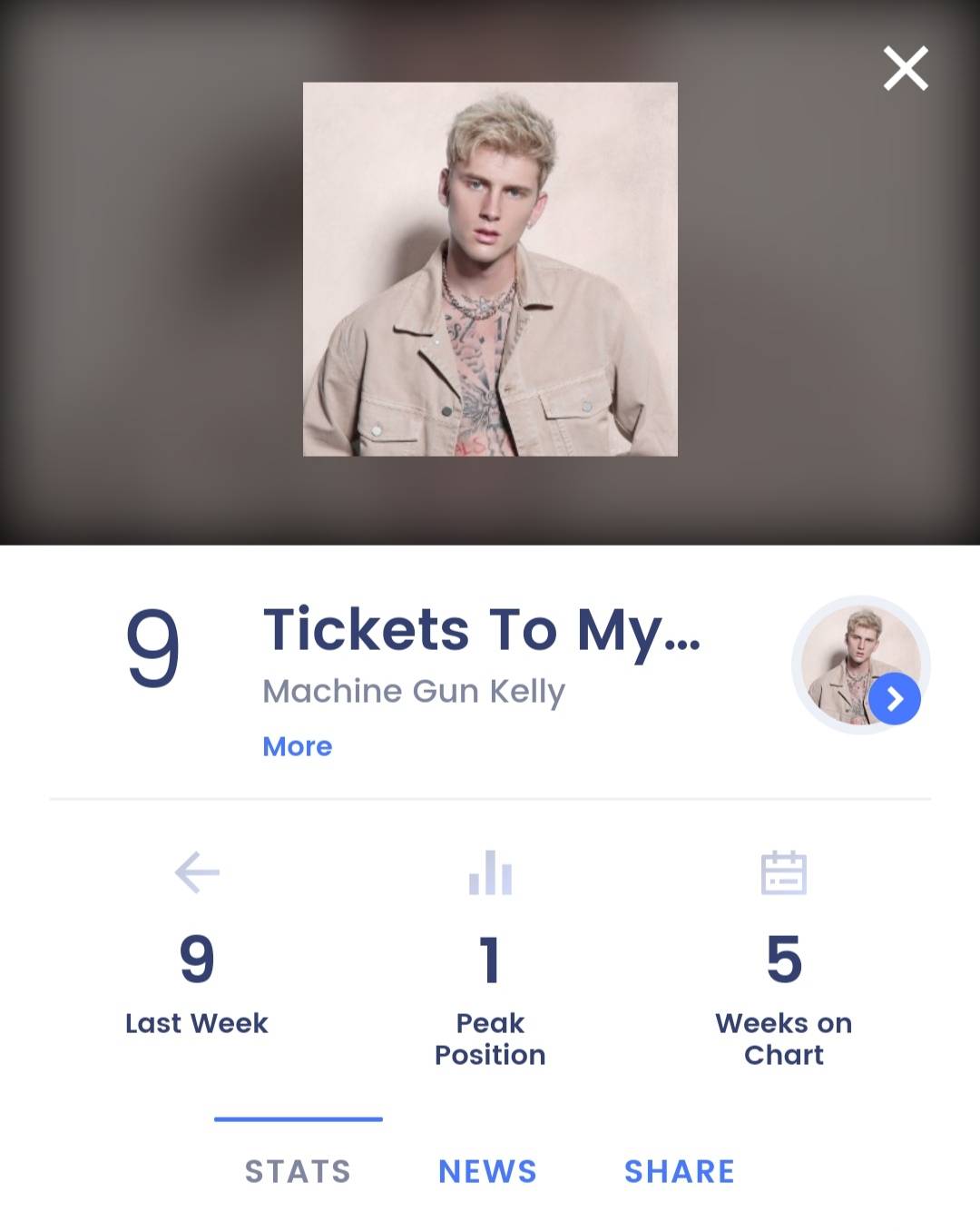
Task: Close the chart detail overlay
Action: [906, 68]
